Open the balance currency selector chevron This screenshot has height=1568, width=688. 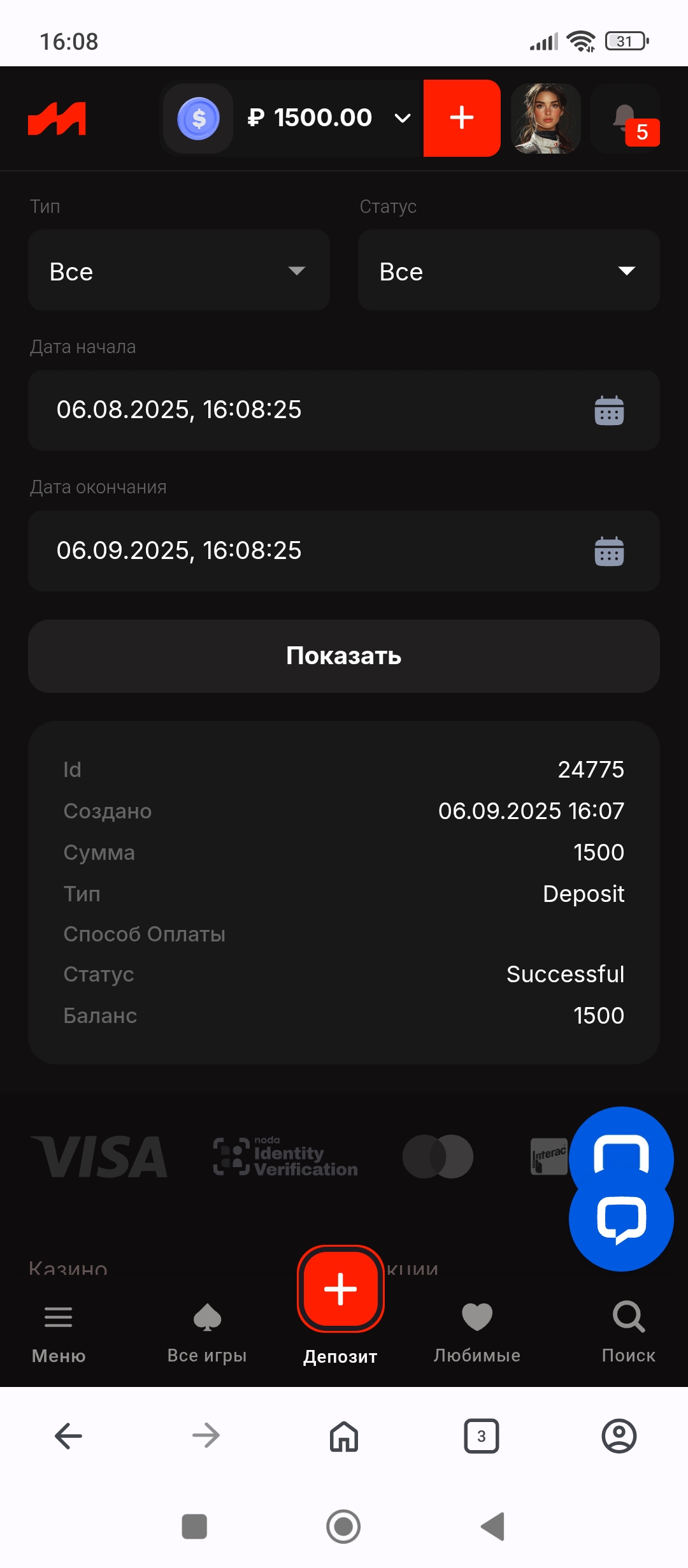401,119
